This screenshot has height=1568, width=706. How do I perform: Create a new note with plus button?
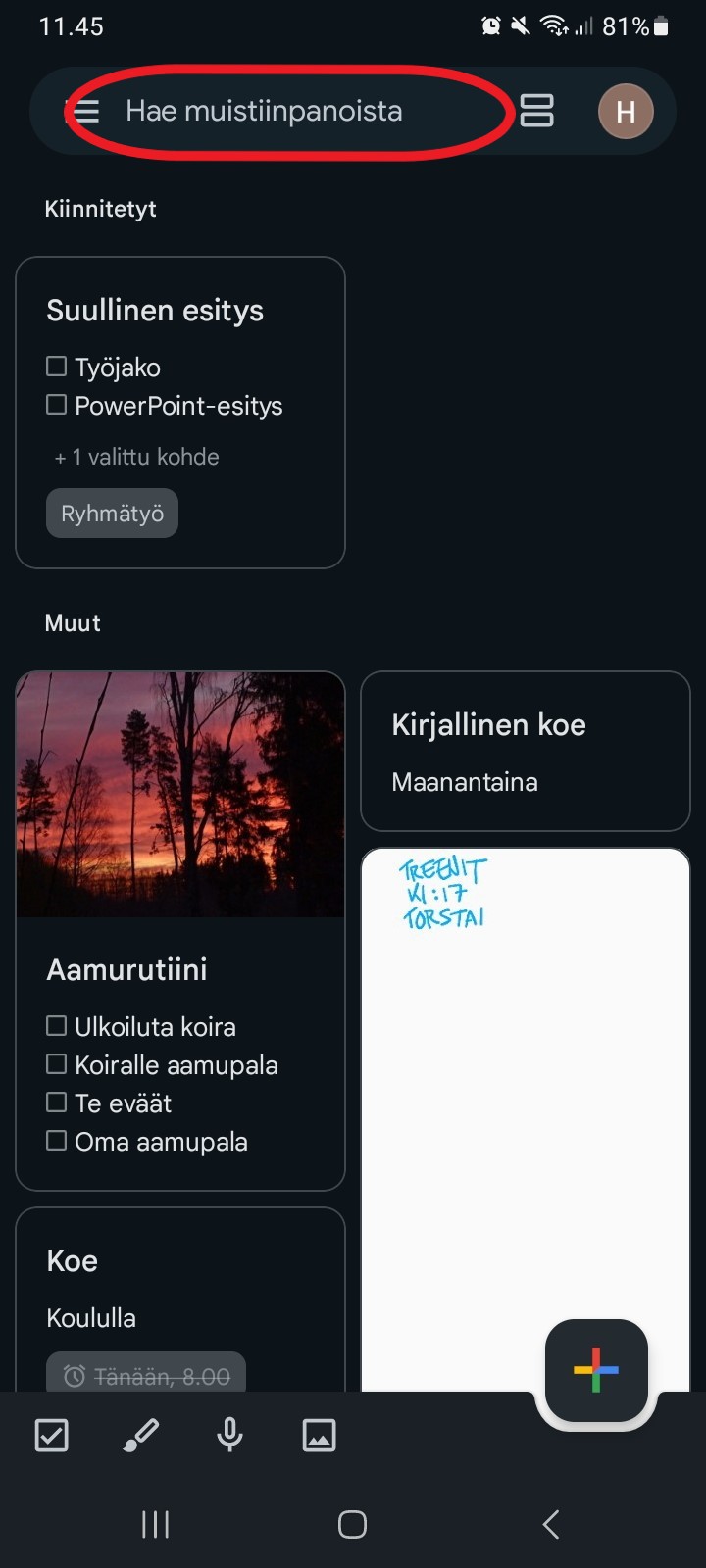click(x=596, y=1370)
